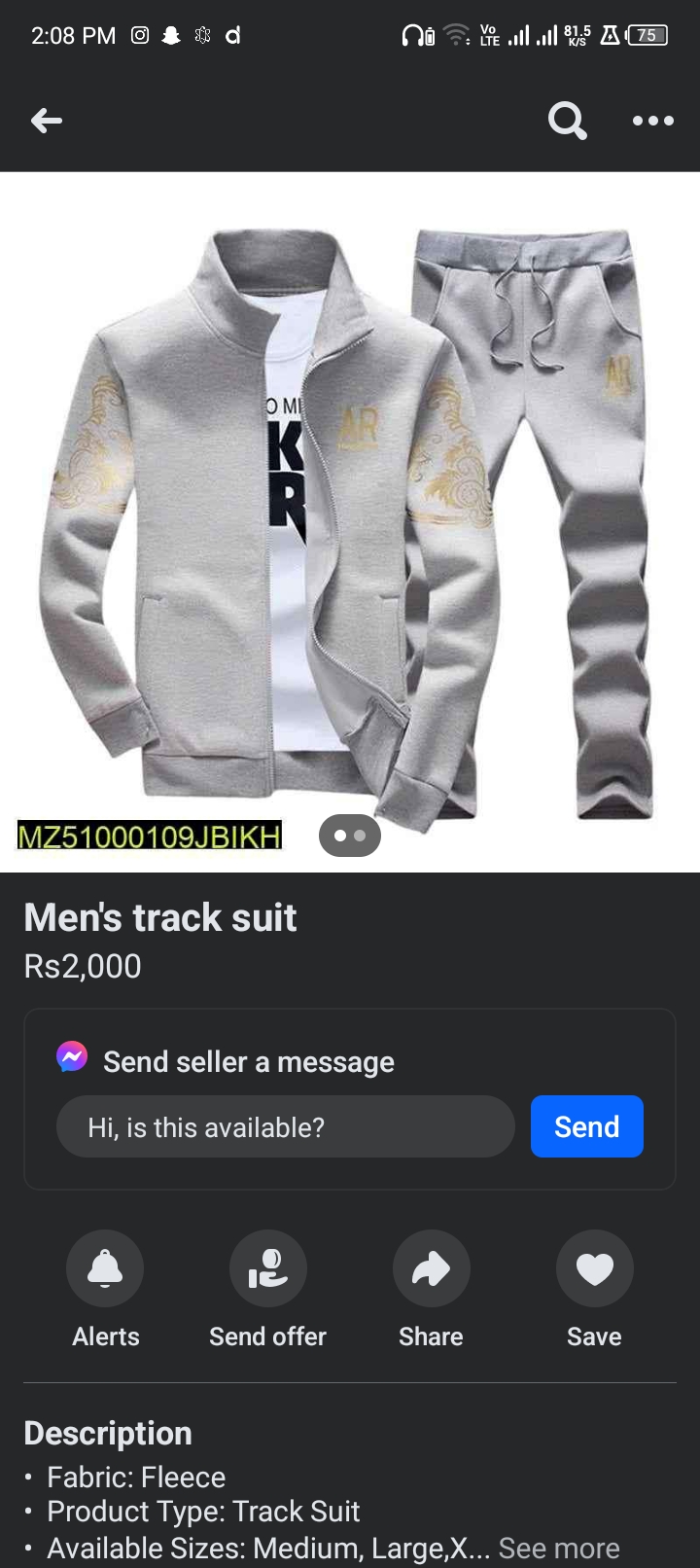Share this track suit listing
The width and height of the screenshot is (700, 1568).
coord(431,1268)
